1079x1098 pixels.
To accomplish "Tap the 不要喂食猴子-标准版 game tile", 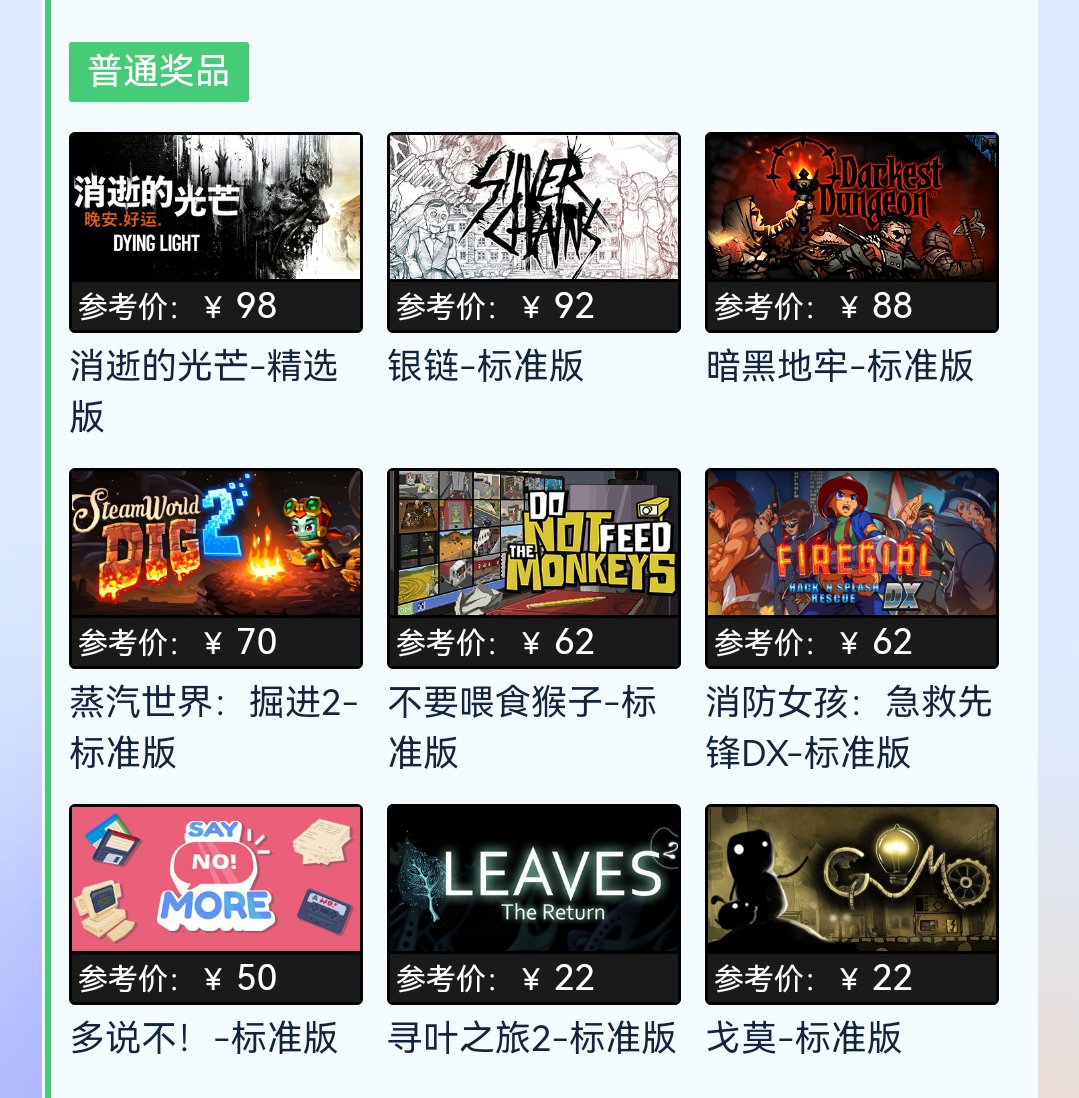I will click(x=533, y=544).
